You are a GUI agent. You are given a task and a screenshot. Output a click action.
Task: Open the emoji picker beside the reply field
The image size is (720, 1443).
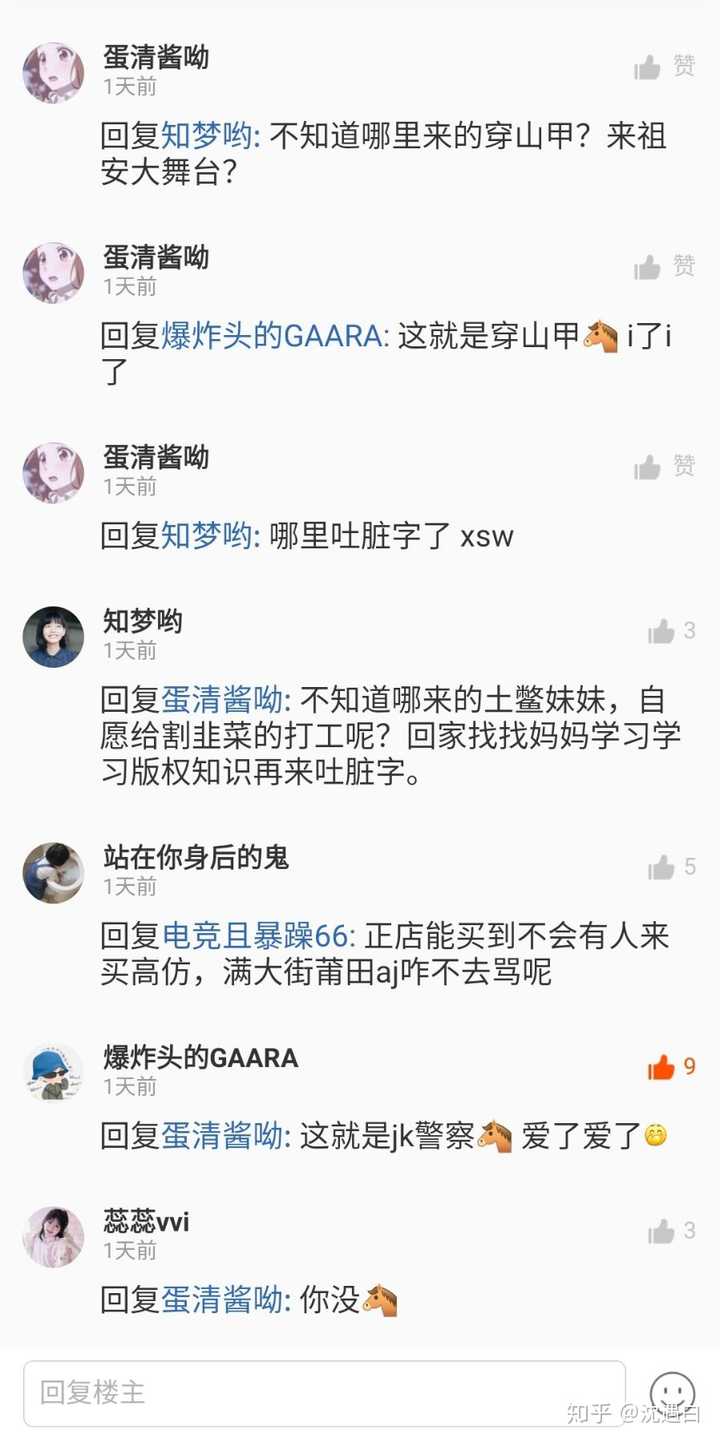coord(672,1392)
